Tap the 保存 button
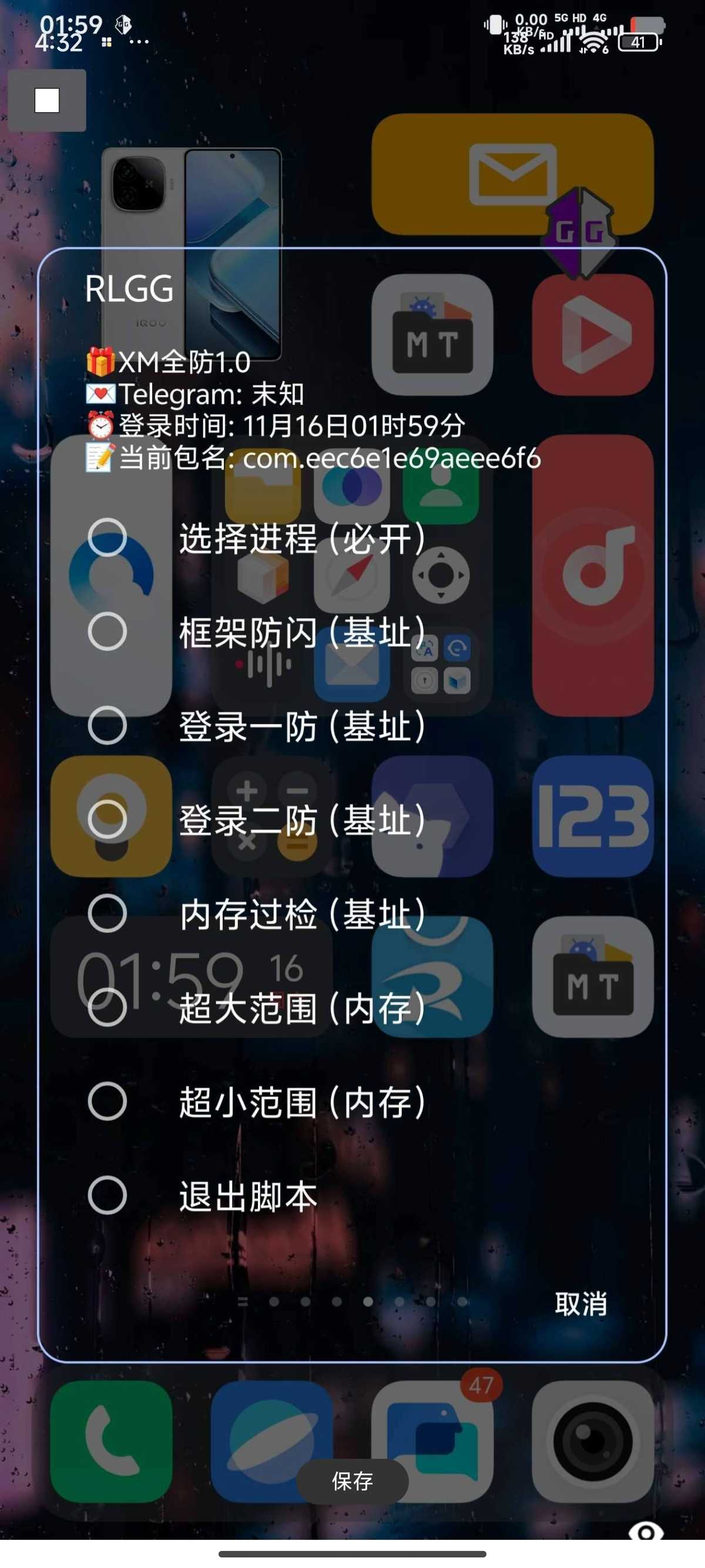This screenshot has width=705, height=1568. point(352,1481)
